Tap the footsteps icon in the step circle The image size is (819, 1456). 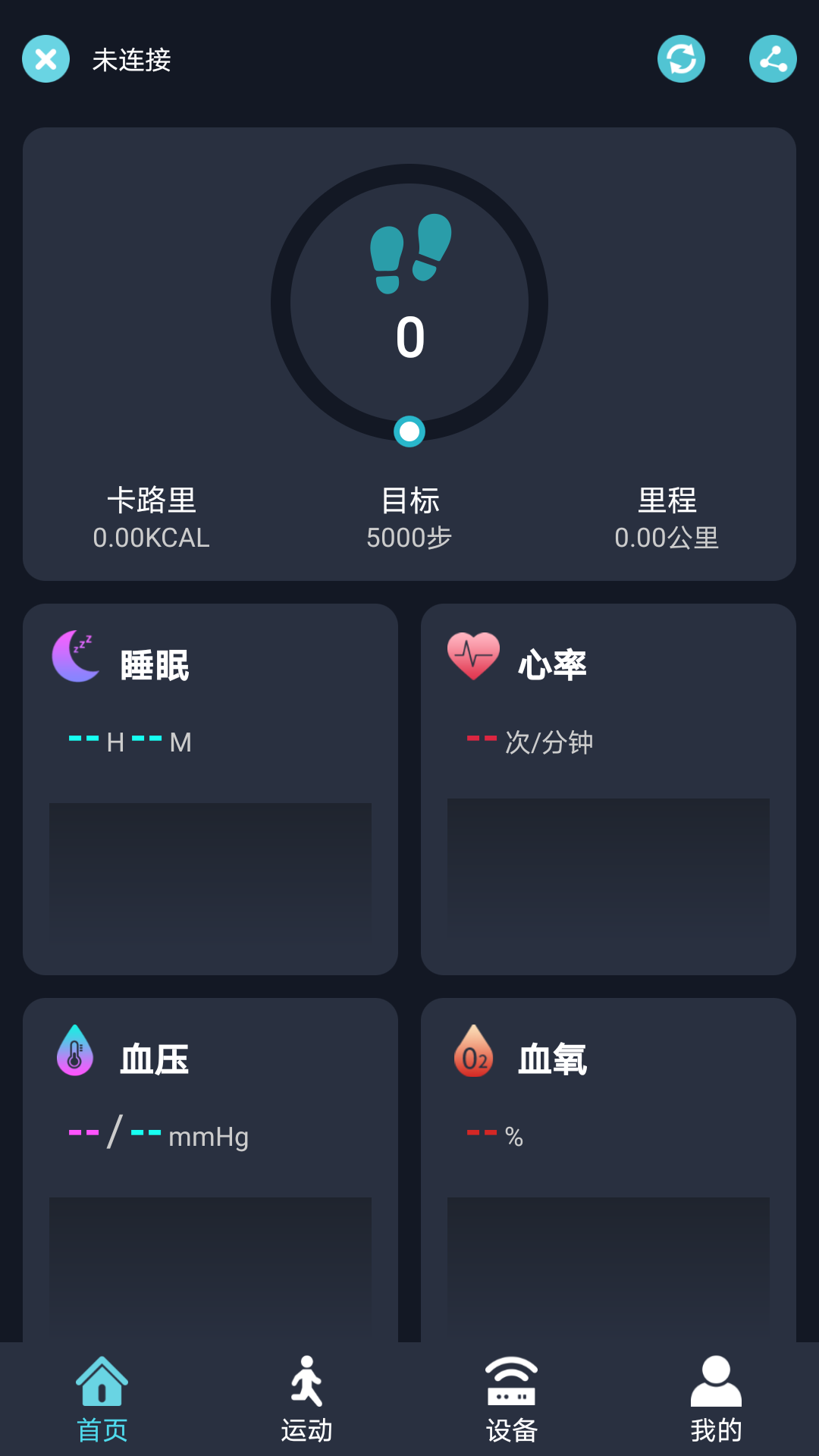click(x=409, y=254)
